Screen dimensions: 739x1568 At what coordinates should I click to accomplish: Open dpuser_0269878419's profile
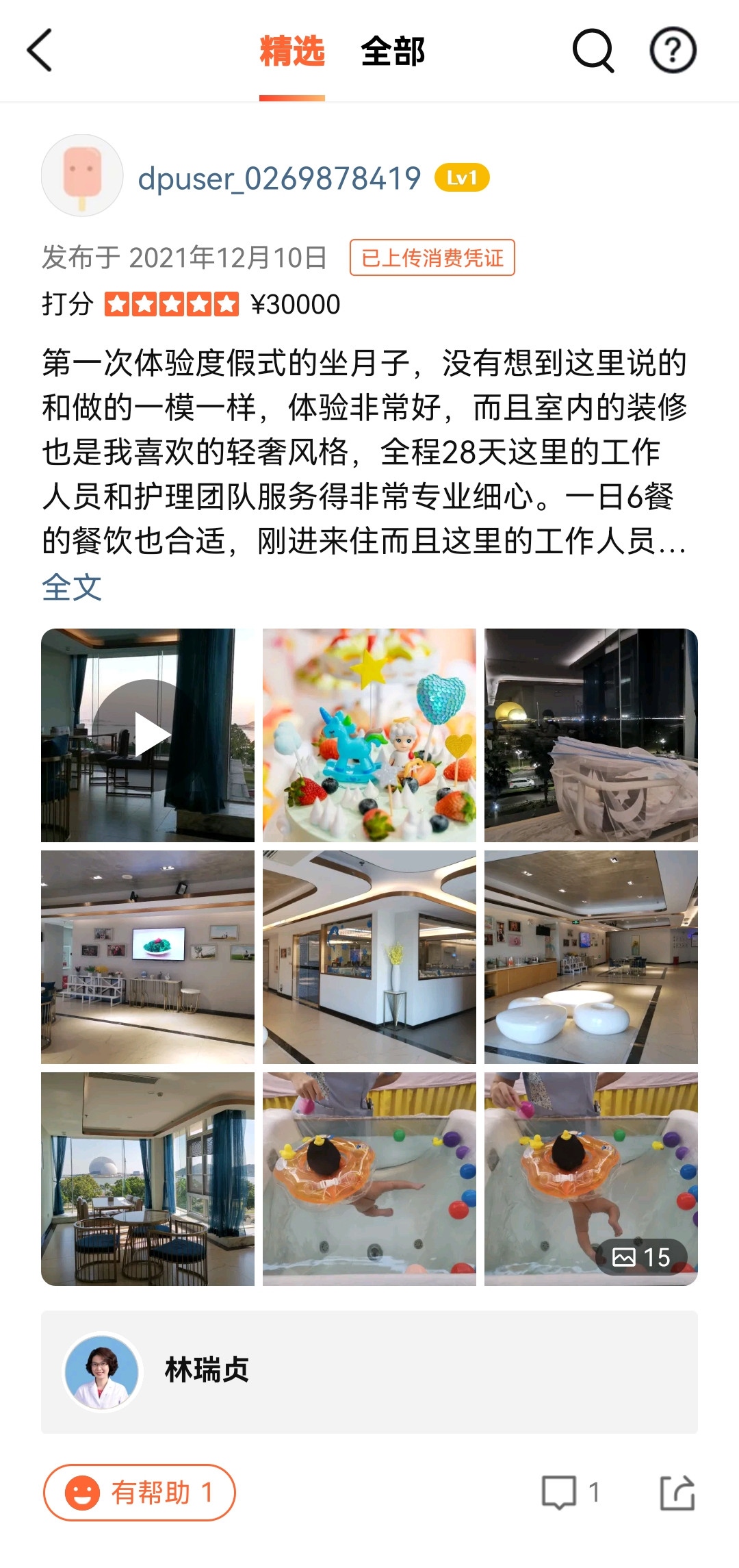tap(279, 179)
